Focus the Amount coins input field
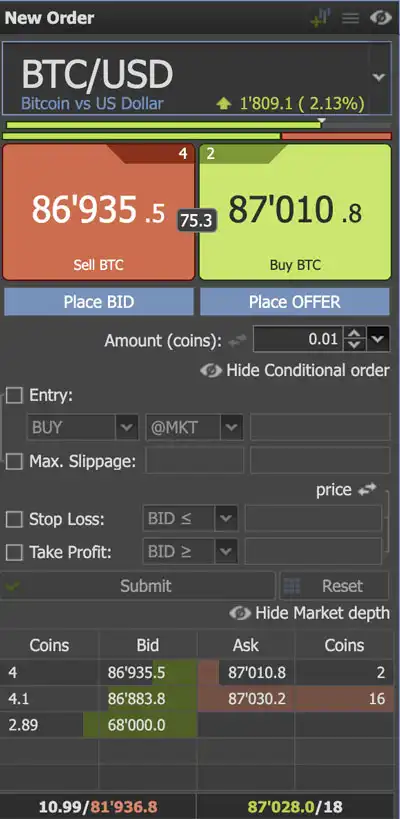The image size is (400, 819). (298, 340)
